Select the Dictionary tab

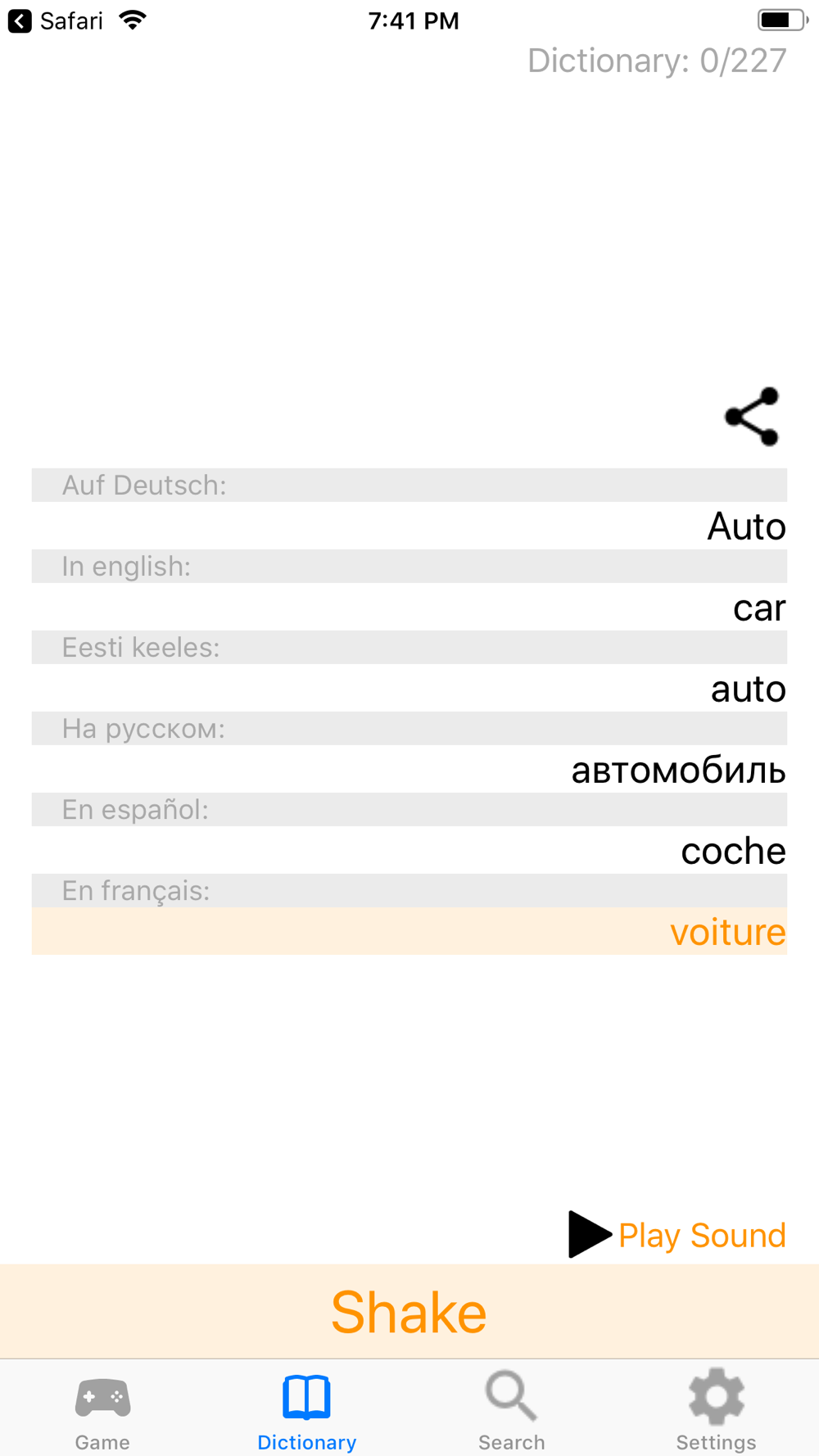[307, 1410]
